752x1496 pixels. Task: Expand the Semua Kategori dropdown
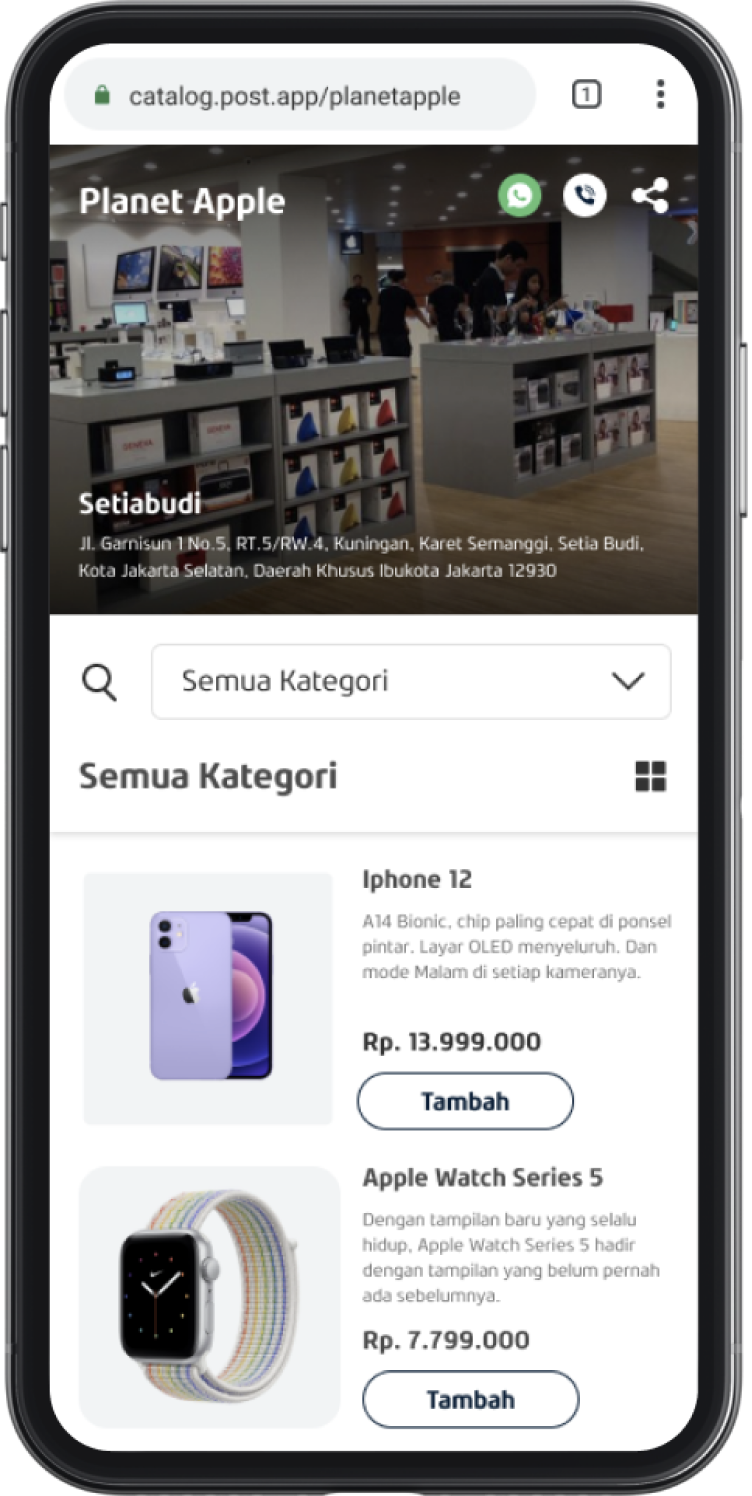click(x=411, y=681)
